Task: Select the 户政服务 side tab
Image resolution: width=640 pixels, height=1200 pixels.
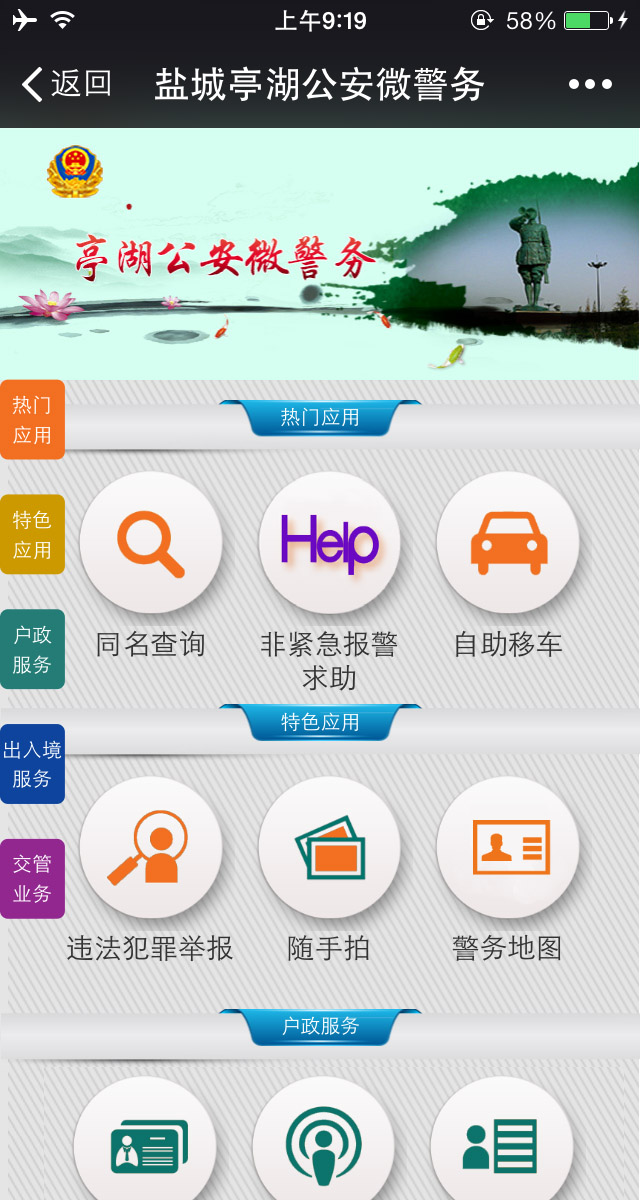Action: [32, 649]
